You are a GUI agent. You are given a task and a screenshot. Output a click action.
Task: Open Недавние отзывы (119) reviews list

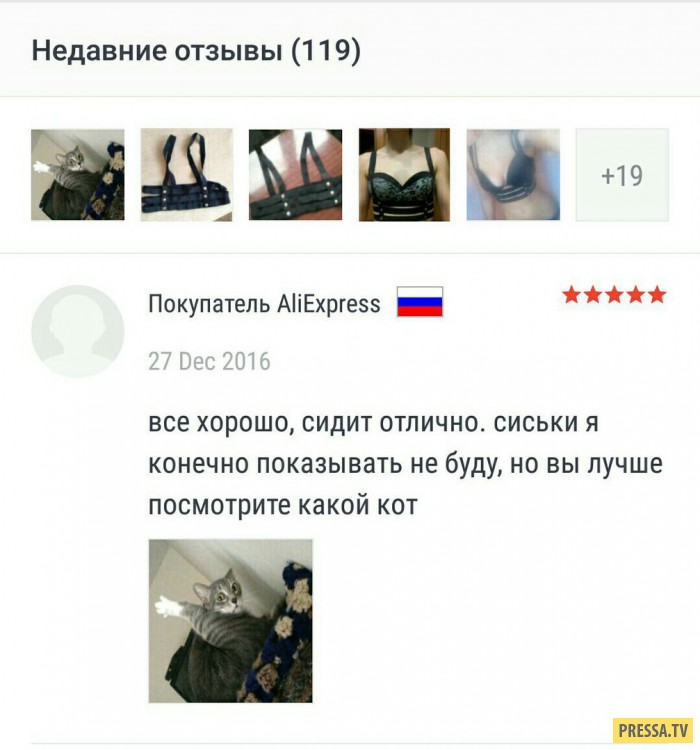click(195, 50)
